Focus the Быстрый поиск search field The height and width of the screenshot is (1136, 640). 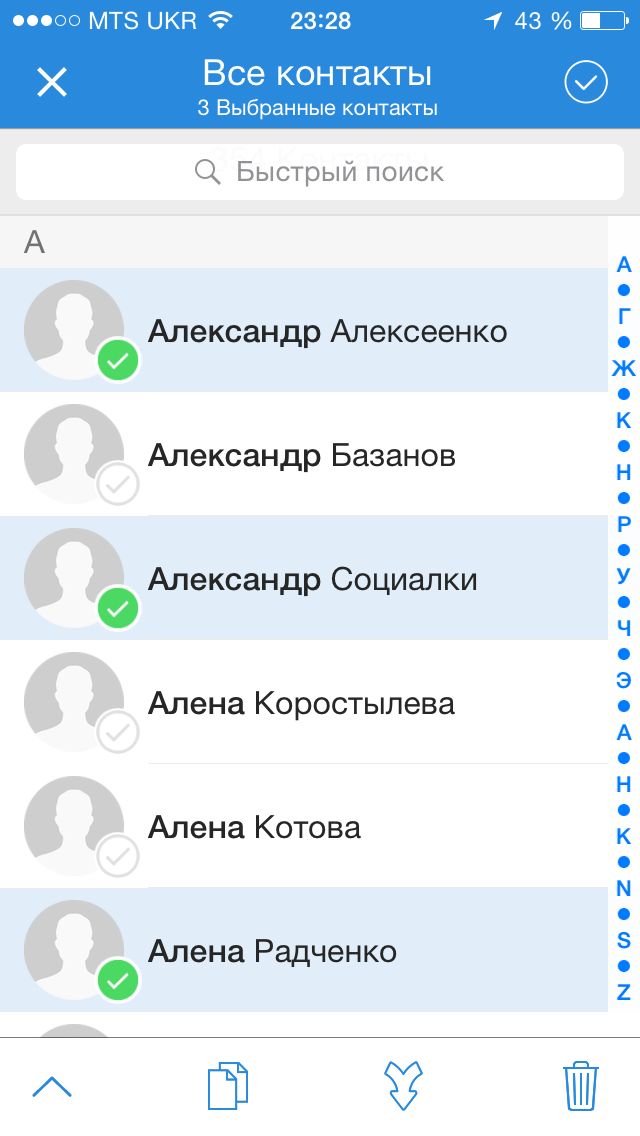click(320, 172)
